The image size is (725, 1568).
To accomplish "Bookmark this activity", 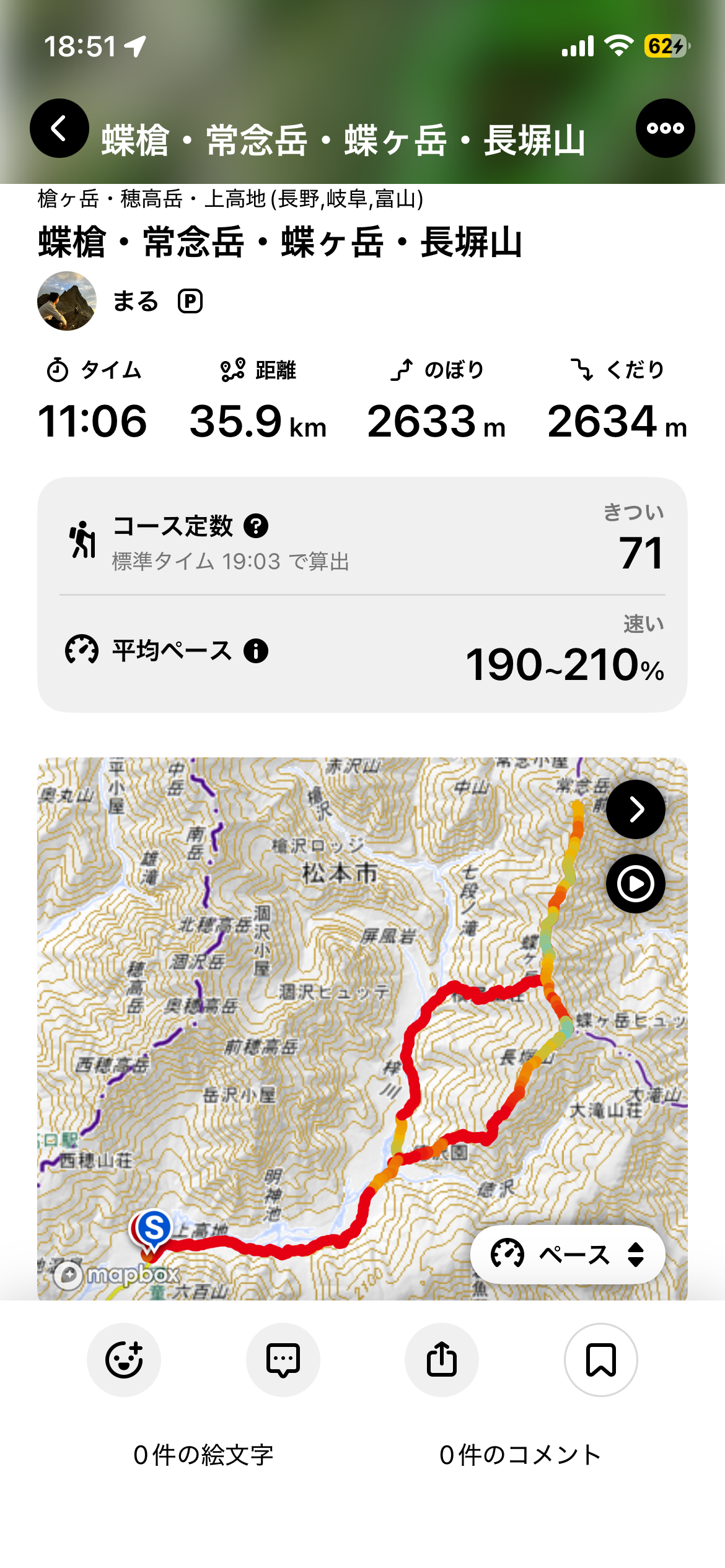I will [601, 1360].
